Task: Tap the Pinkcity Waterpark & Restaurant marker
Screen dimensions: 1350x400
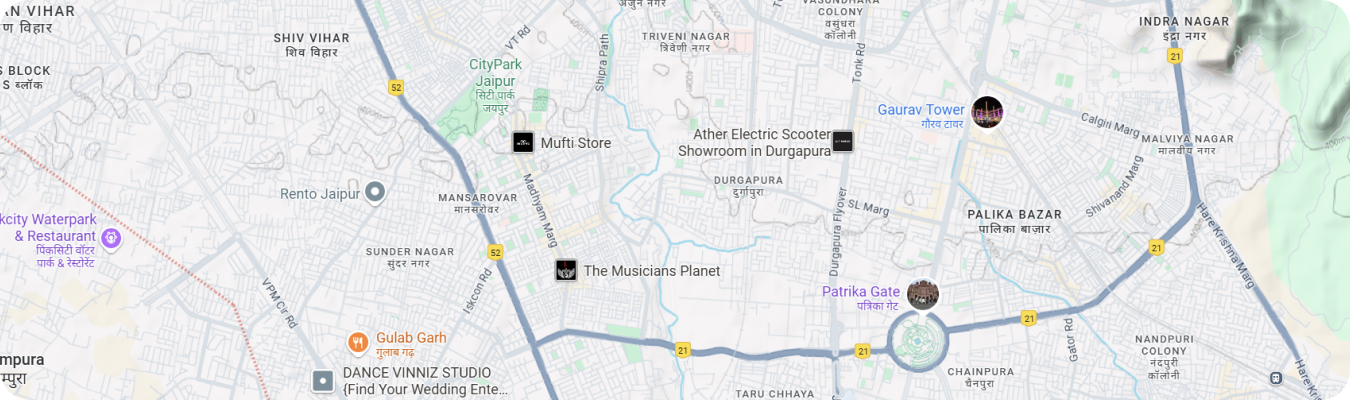Action: tap(111, 238)
